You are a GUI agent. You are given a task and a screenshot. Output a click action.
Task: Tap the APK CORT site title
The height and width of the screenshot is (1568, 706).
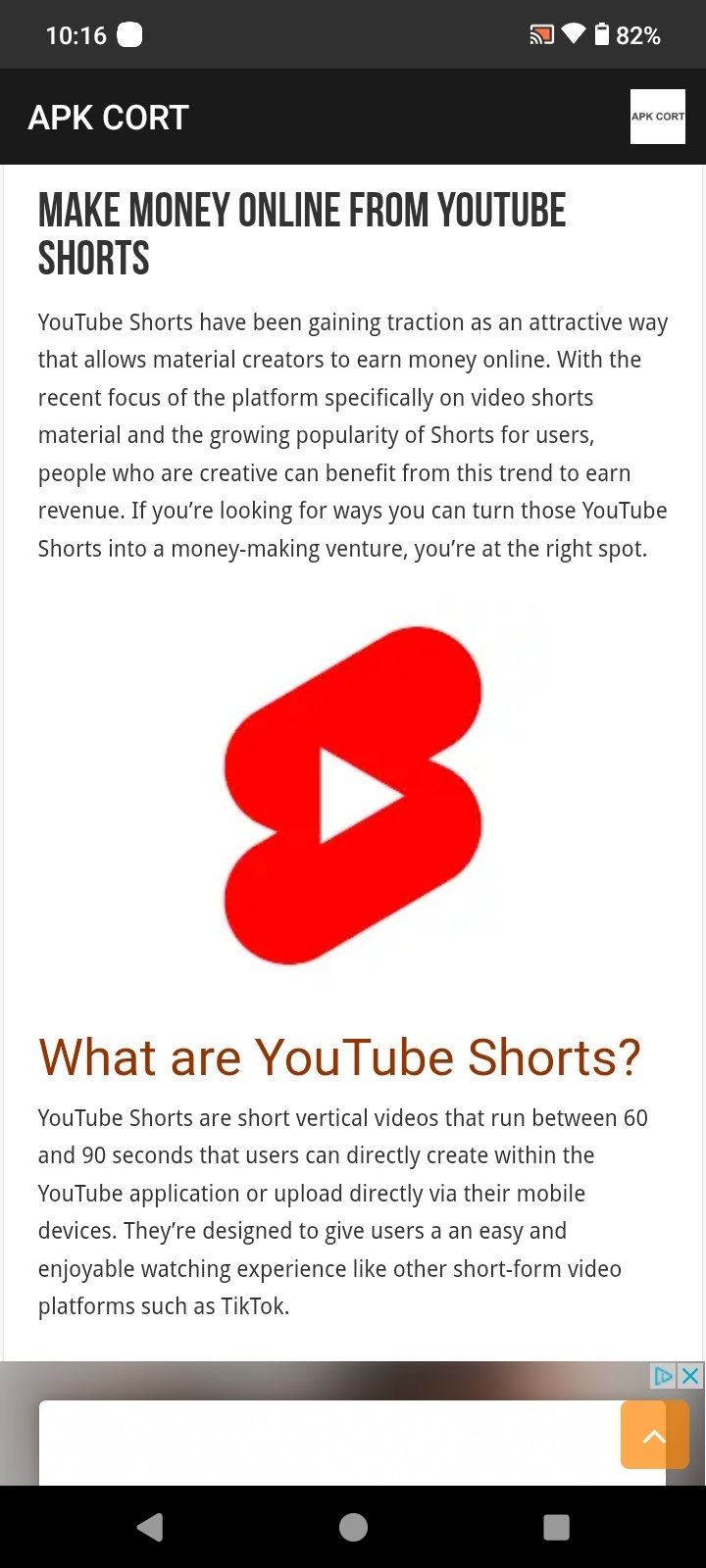click(x=108, y=118)
